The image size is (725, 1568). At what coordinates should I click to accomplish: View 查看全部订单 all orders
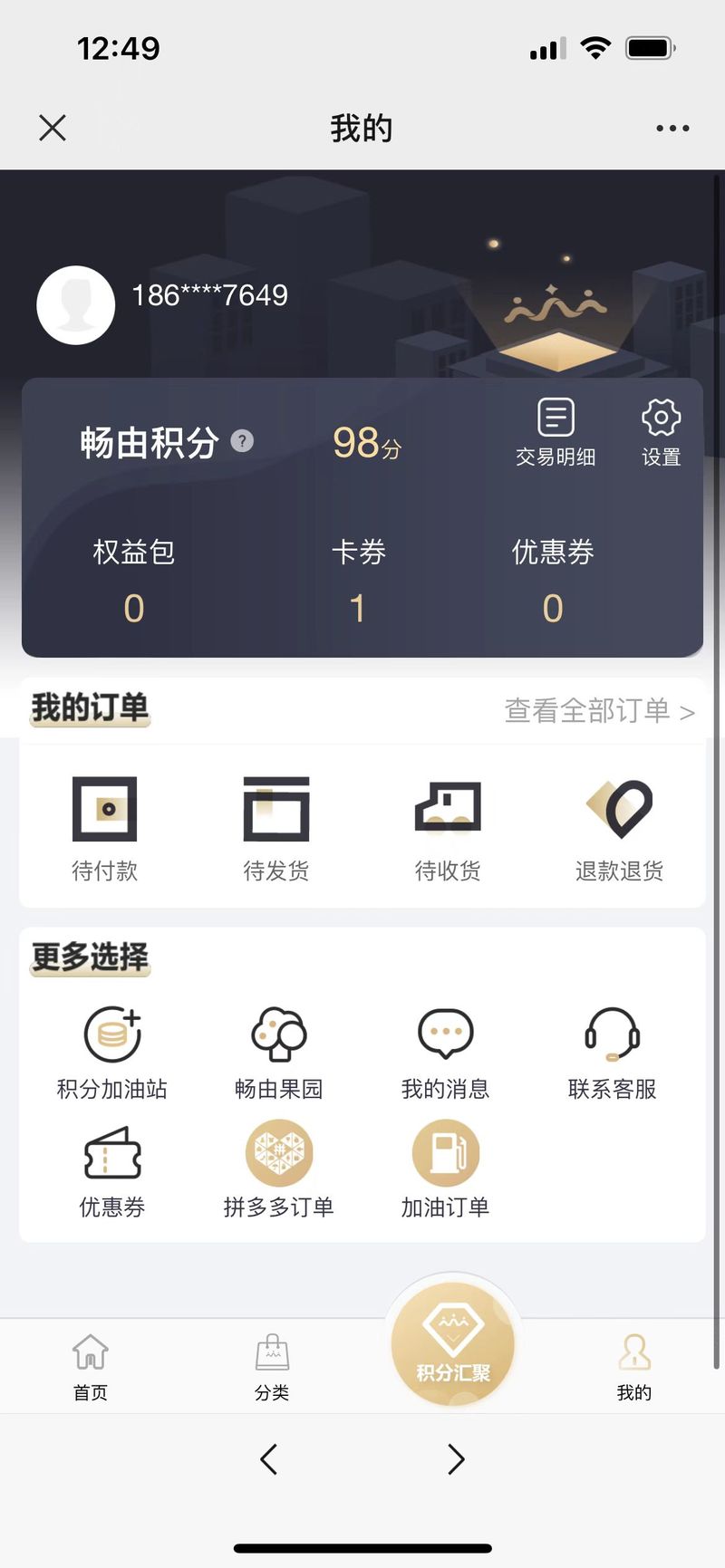599,711
